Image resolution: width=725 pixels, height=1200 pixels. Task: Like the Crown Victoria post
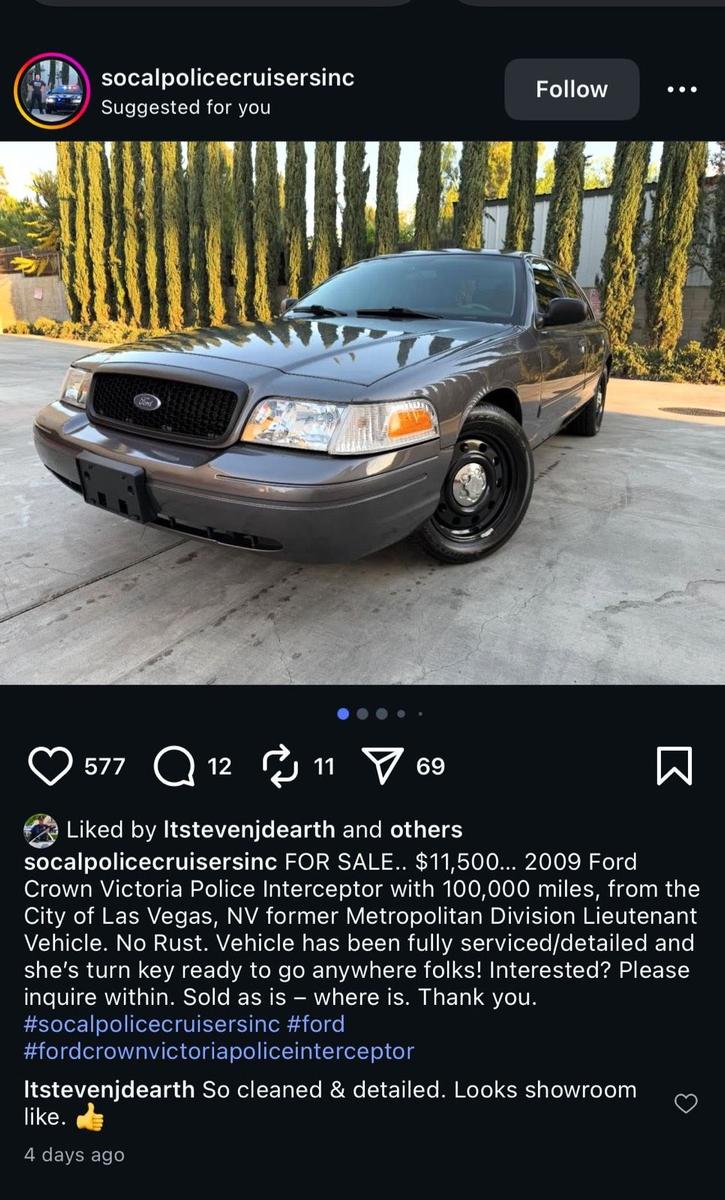[49, 767]
